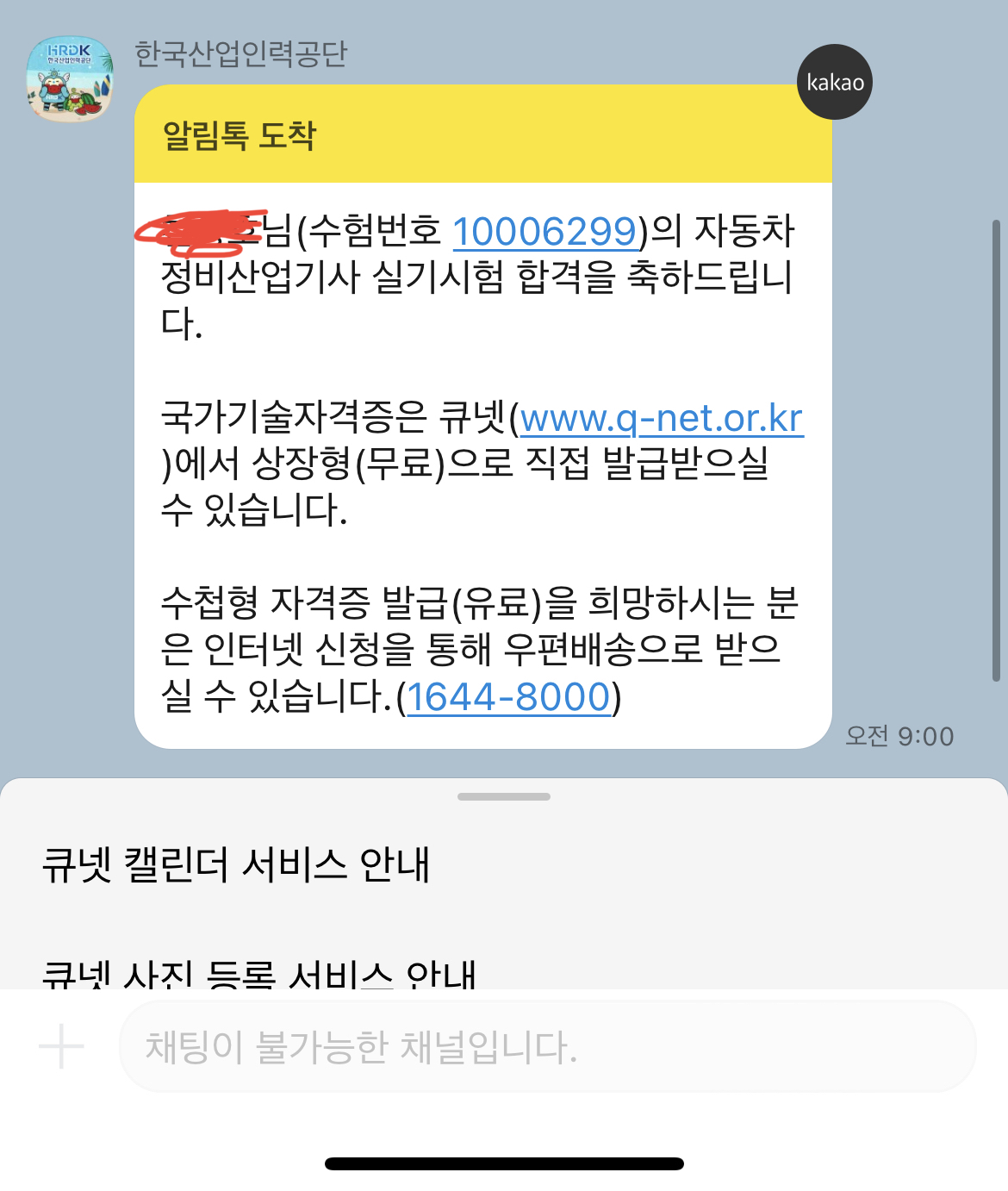Viewport: 1008px width, 1191px height.
Task: Call the 1644-8000 phone link
Action: [508, 697]
